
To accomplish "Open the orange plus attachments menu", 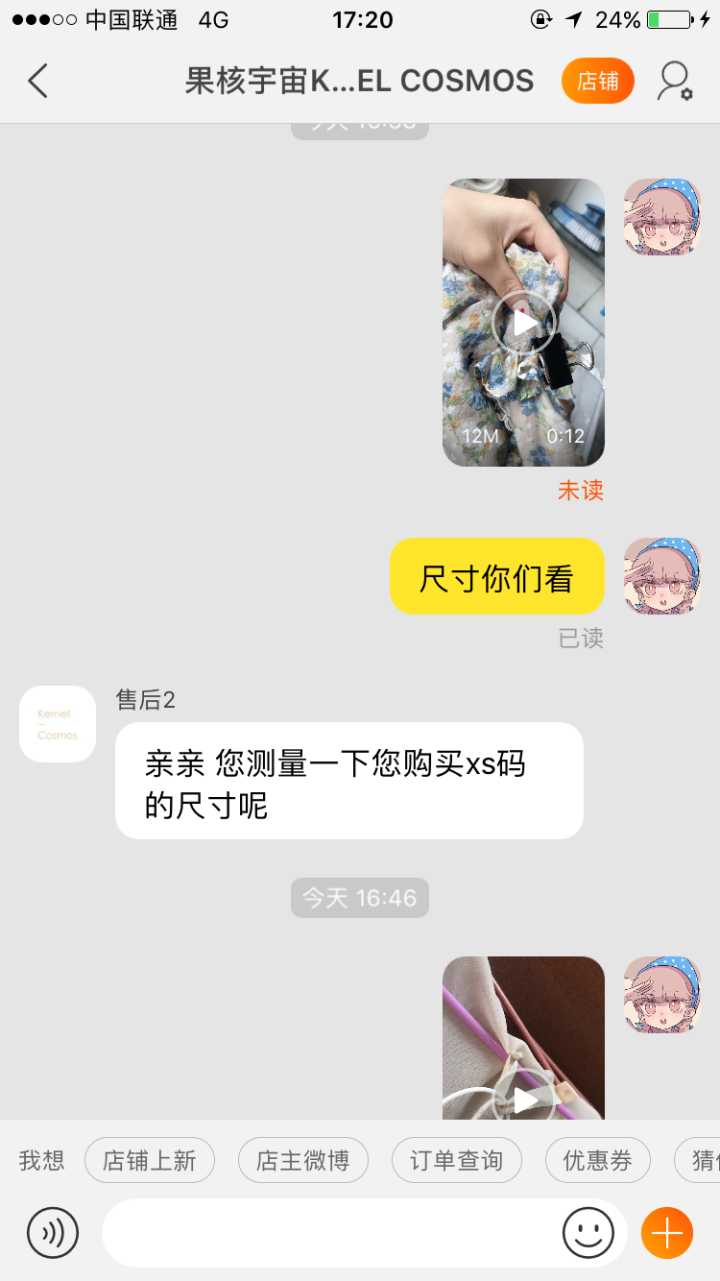I will 667,1233.
